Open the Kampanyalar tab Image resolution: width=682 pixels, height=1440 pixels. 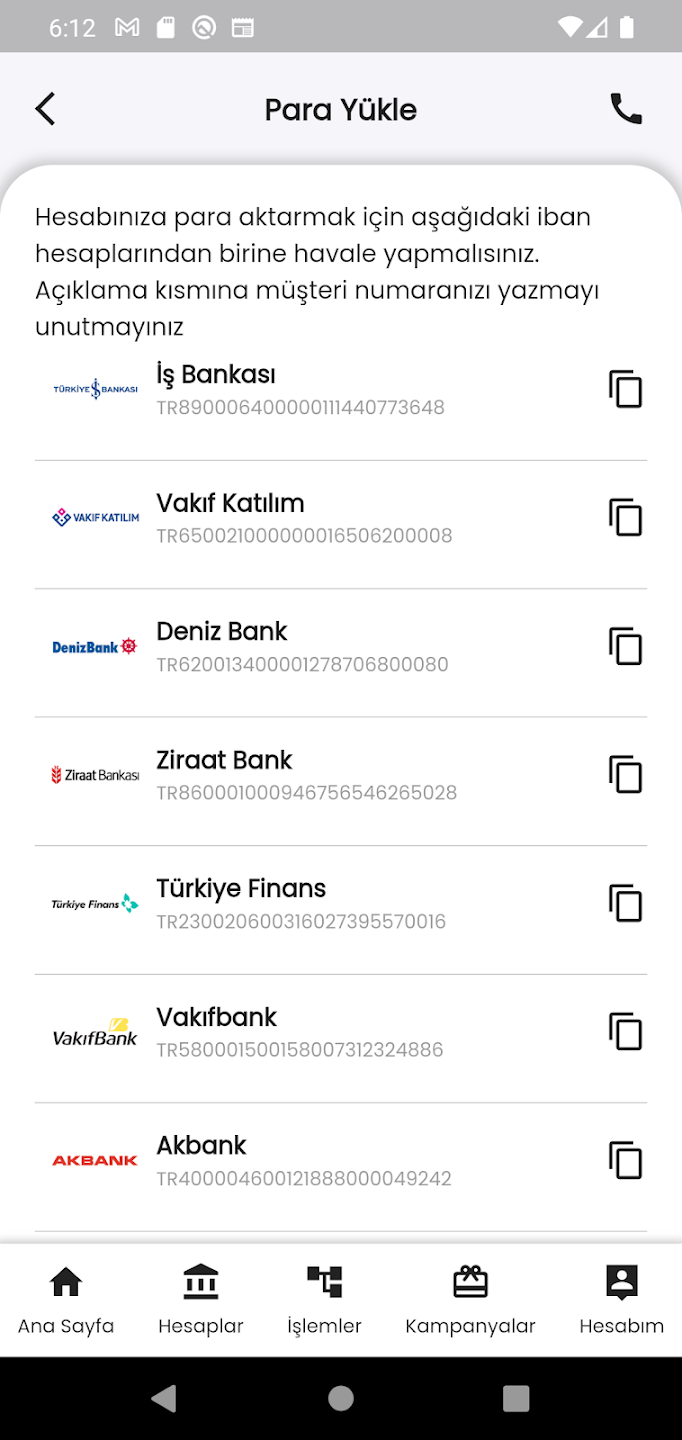point(470,1300)
